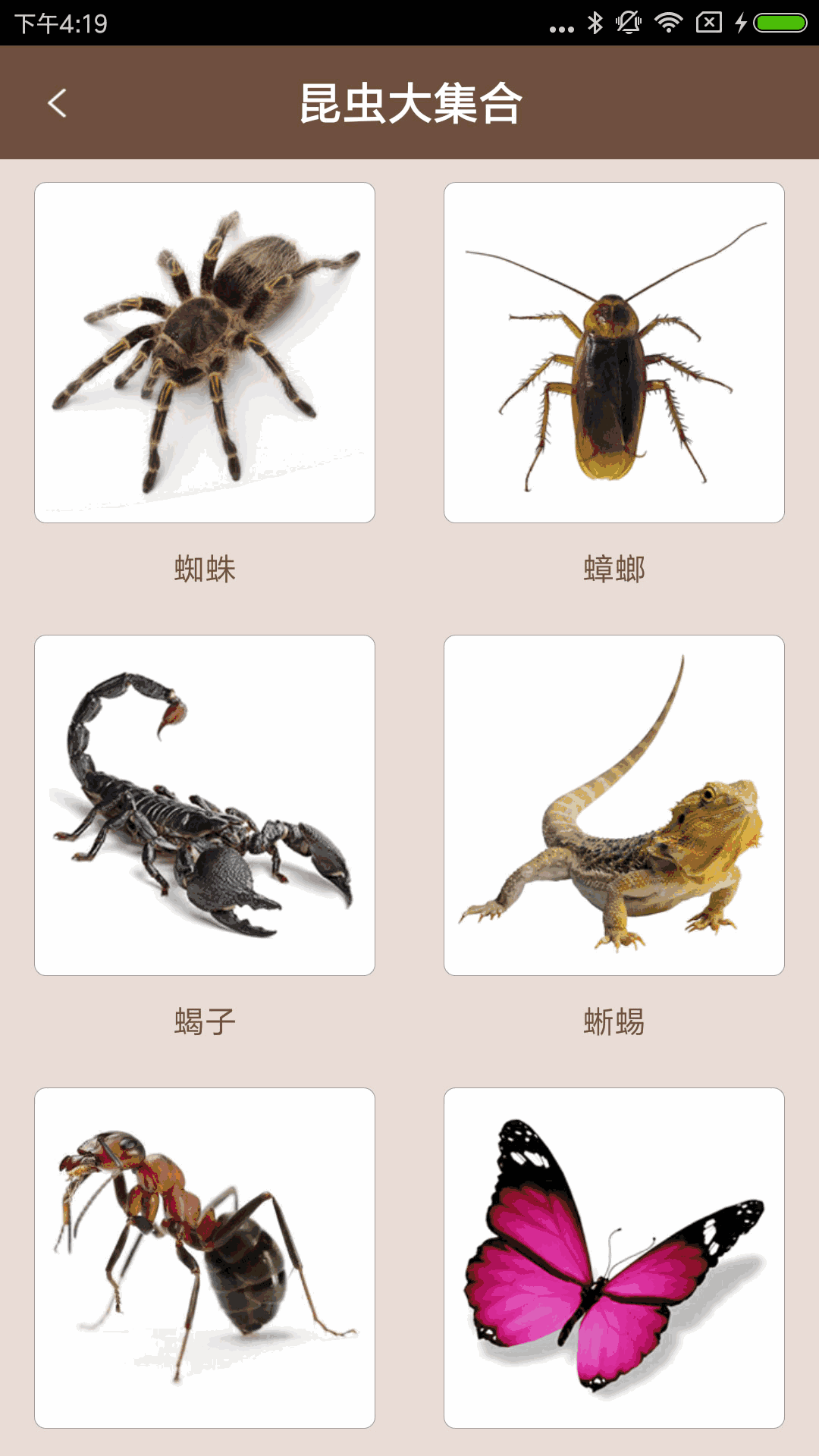Tap the muted notification icon in the status bar
Viewport: 819px width, 1456px height.
[x=629, y=23]
